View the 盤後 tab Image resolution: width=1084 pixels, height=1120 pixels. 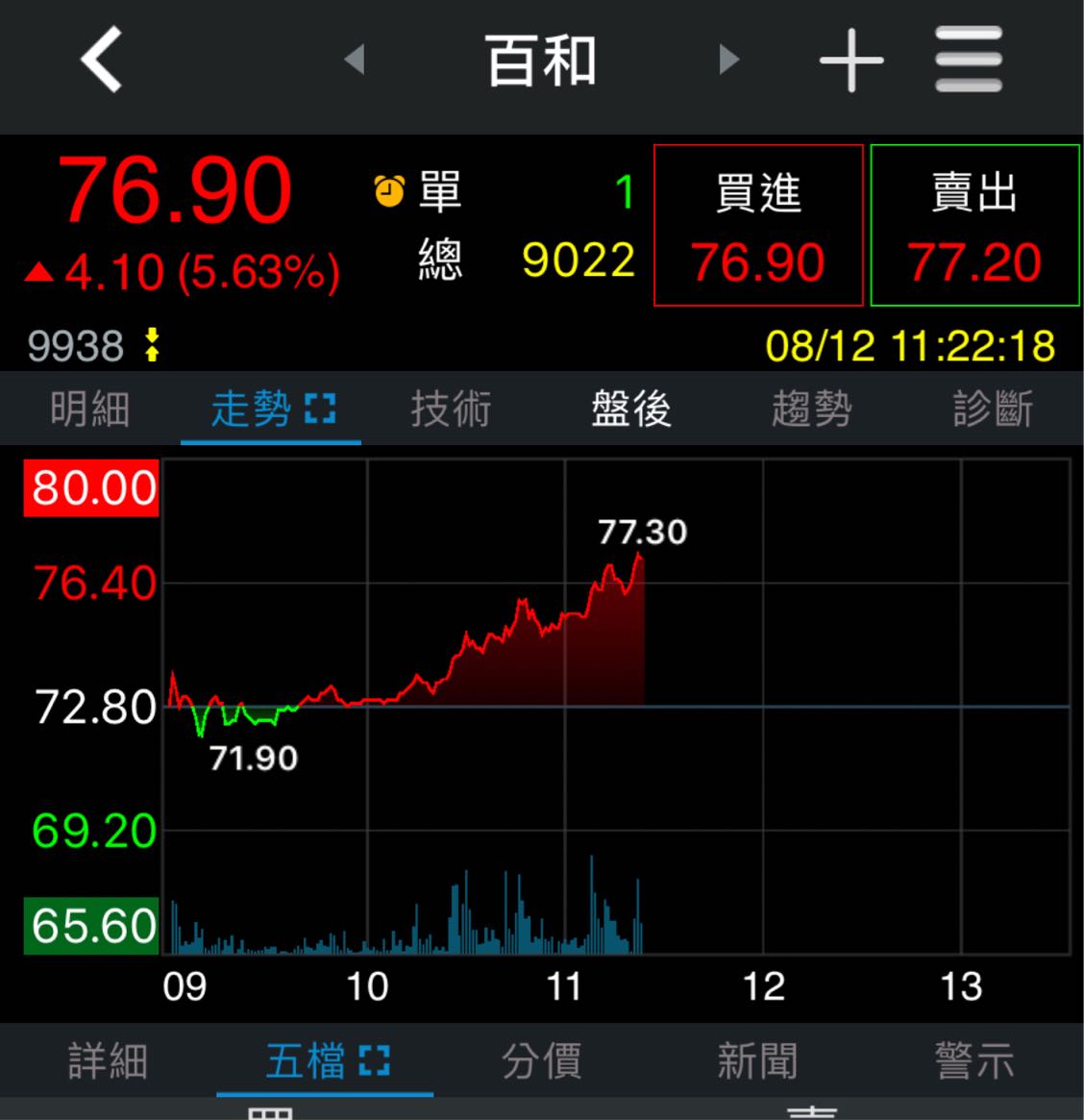[x=631, y=410]
